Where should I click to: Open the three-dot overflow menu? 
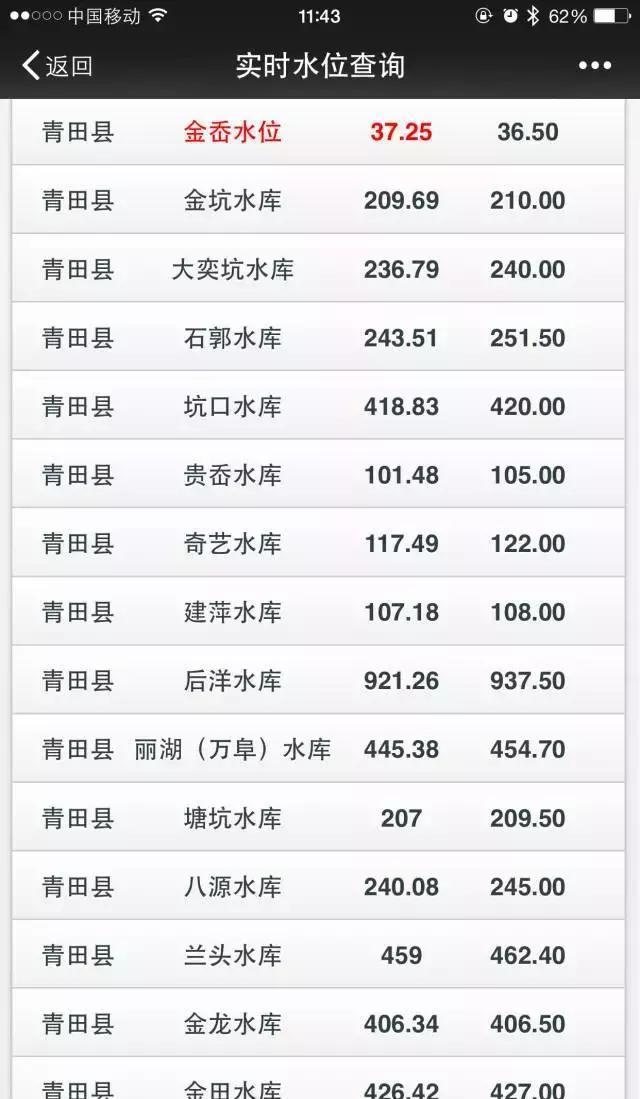[594, 66]
